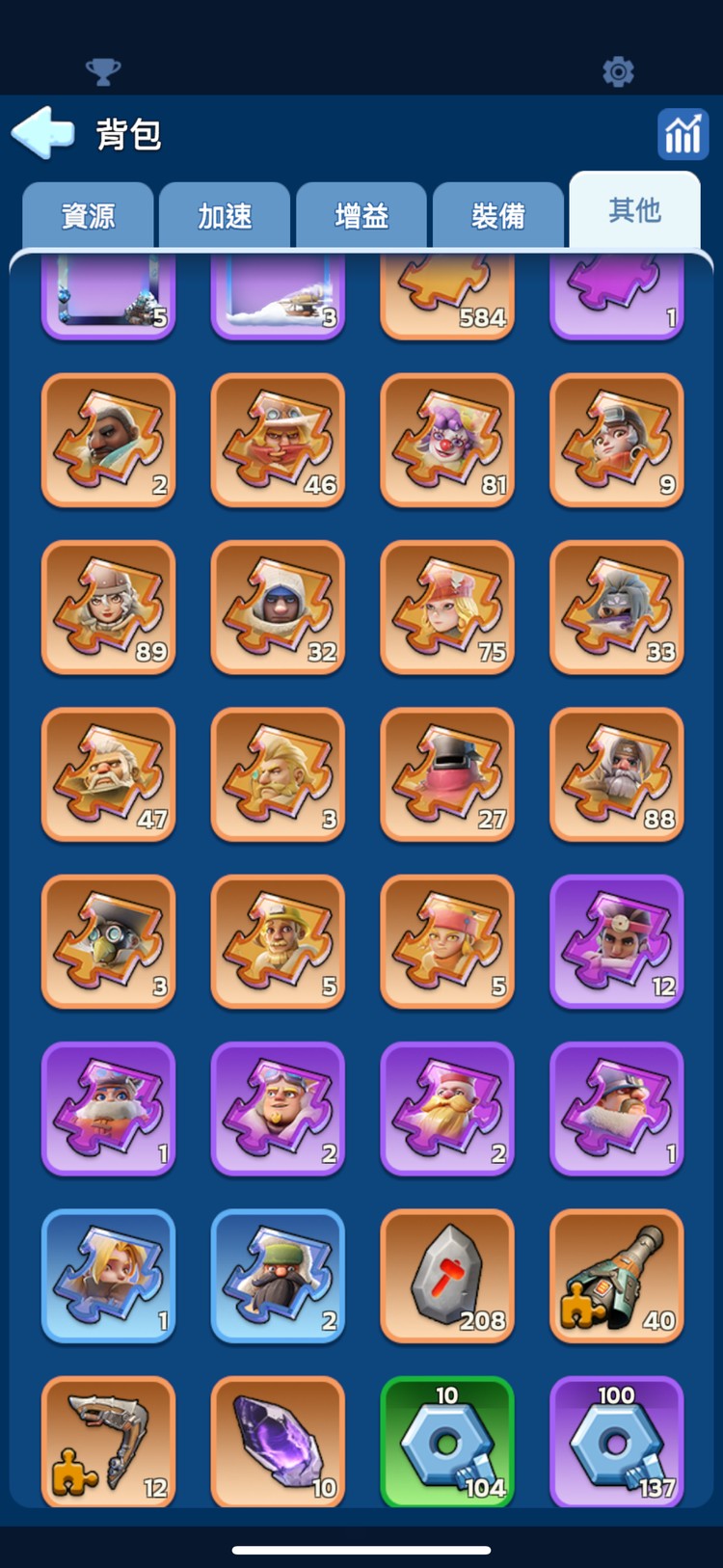The image size is (723, 1568).
Task: Go back from the 背包 screen
Action: tap(43, 133)
